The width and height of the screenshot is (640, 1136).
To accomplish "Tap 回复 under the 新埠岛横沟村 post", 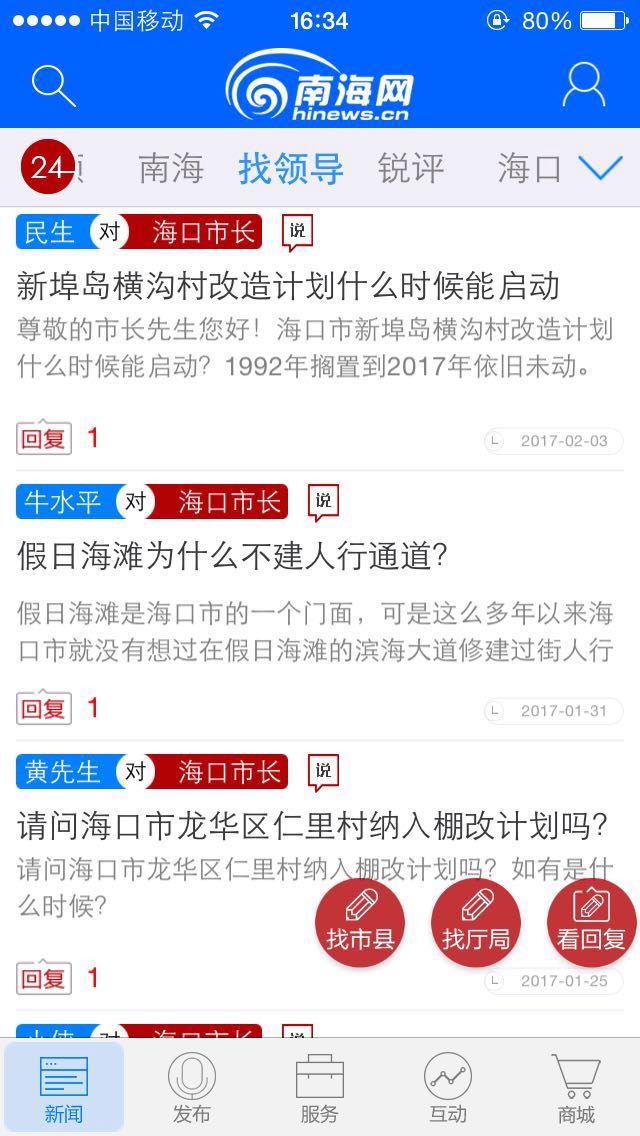I will click(x=44, y=438).
